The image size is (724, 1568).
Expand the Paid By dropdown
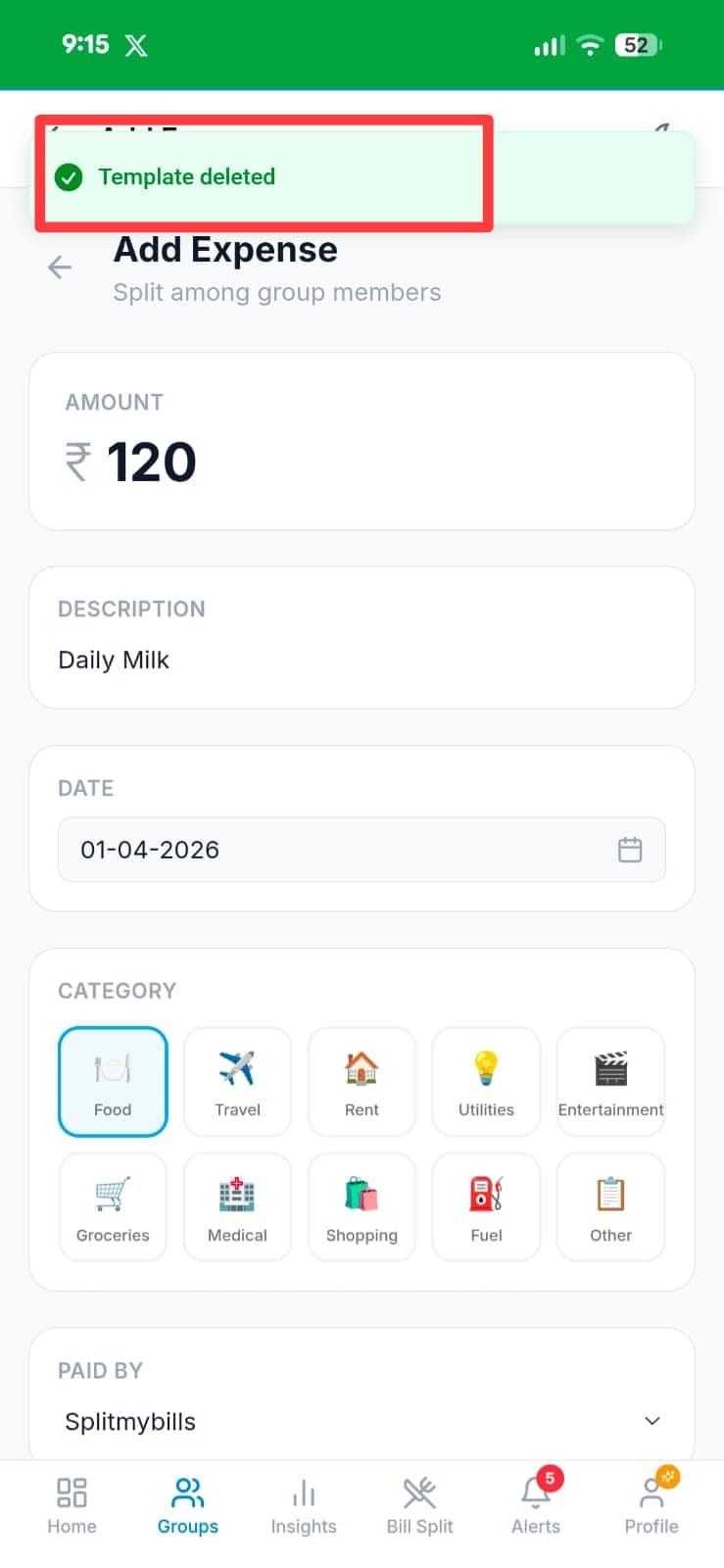[652, 1420]
